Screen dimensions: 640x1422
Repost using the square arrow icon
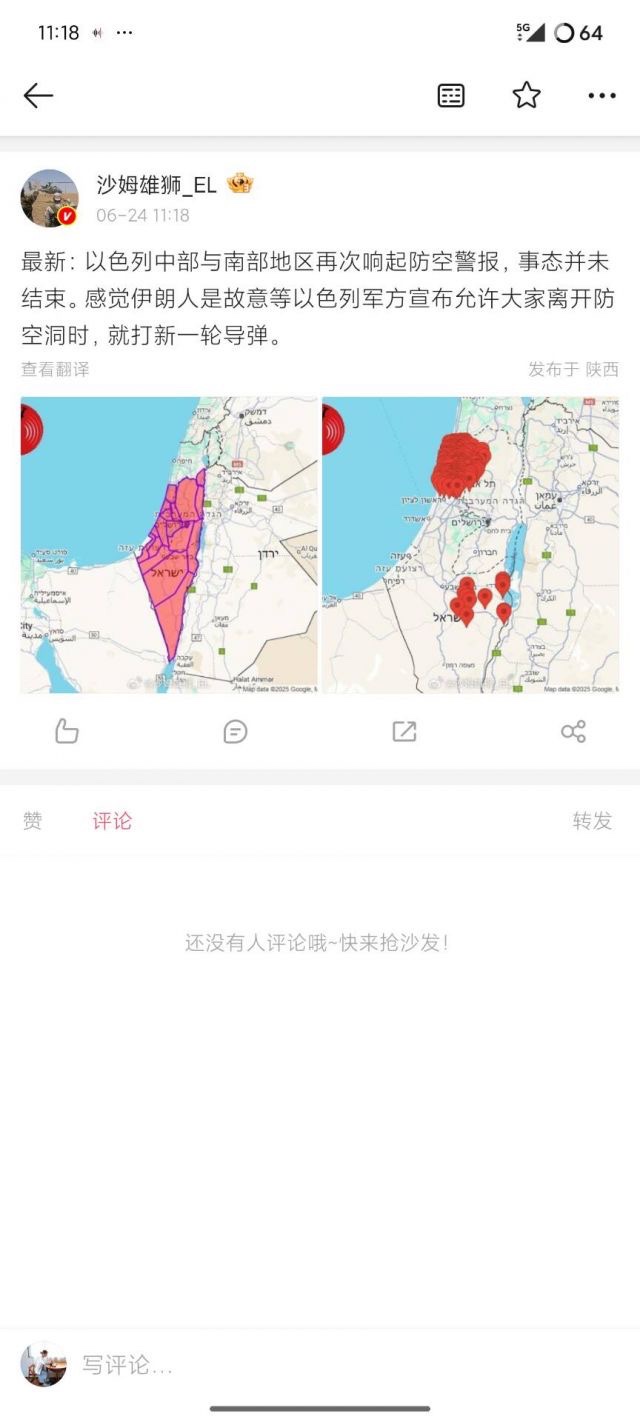404,731
